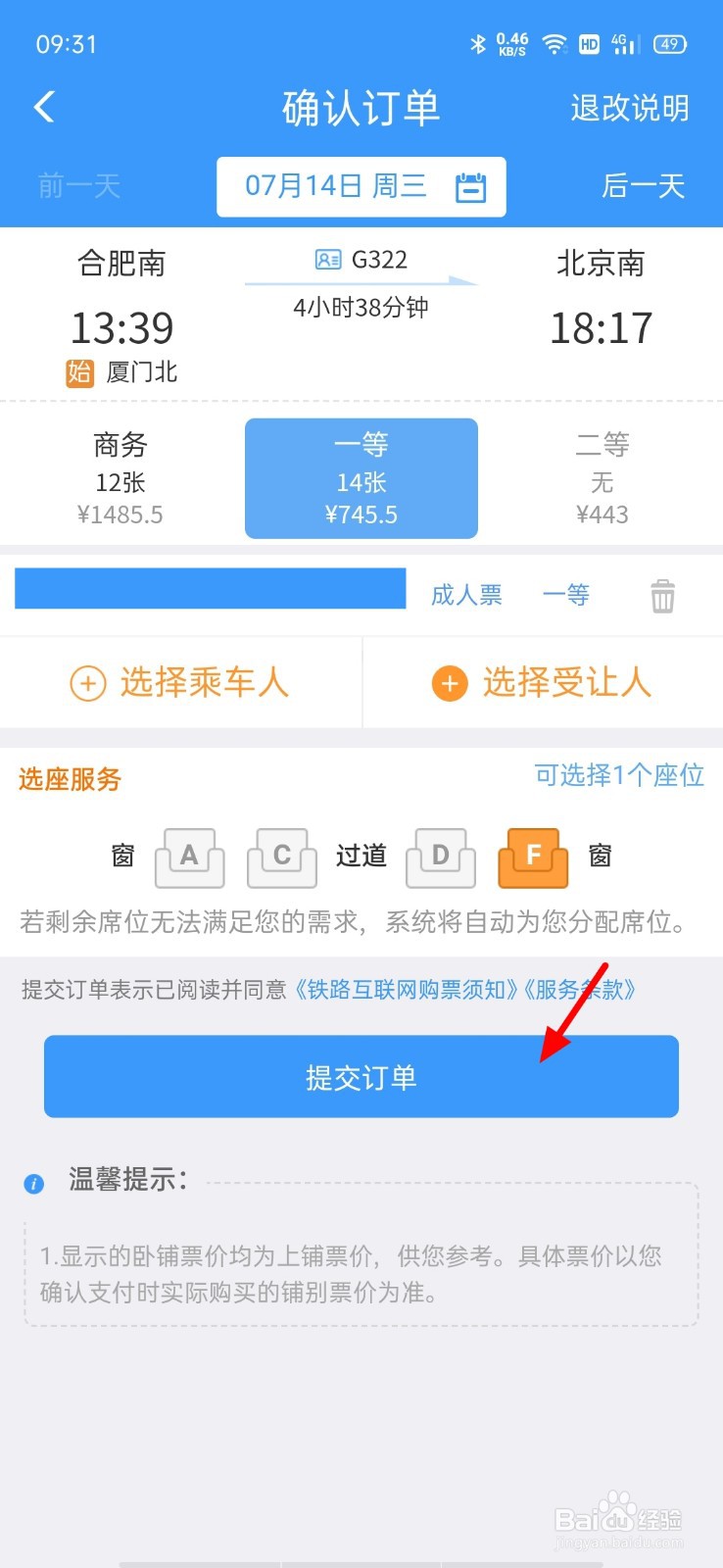723x1568 pixels.
Task: Click the plus icon before 选择乘车人
Action: (86, 683)
